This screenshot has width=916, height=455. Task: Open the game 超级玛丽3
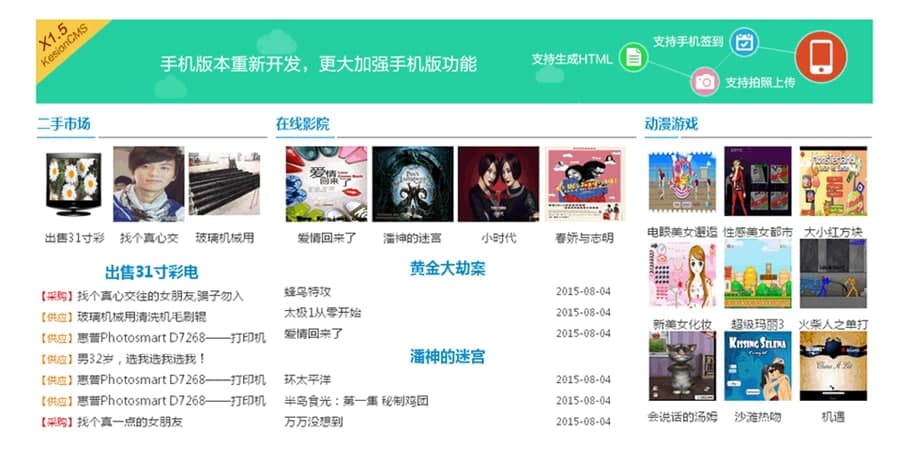click(757, 274)
